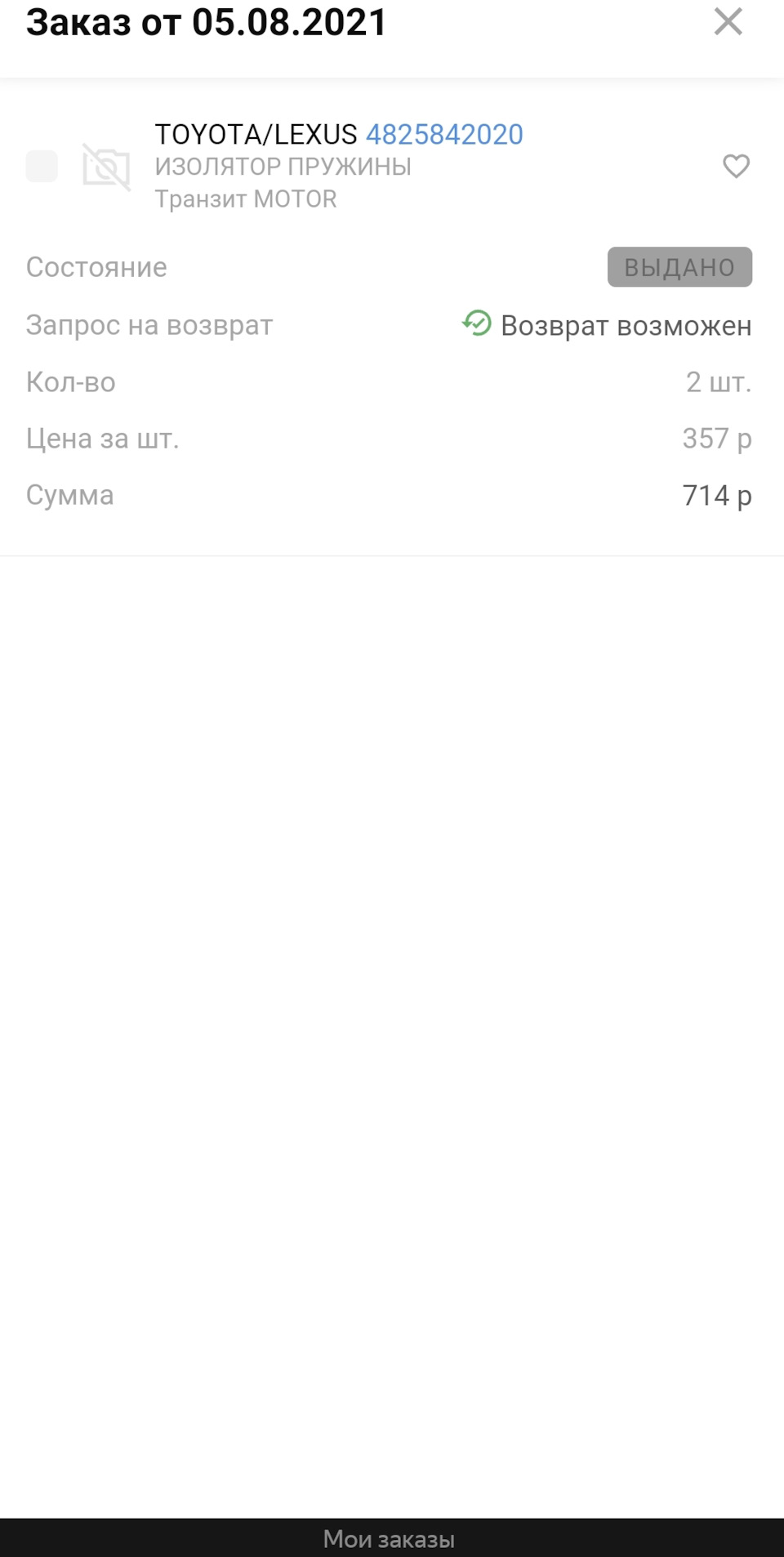Open part number 4825842020 link
This screenshot has width=784, height=1557.
click(x=444, y=135)
